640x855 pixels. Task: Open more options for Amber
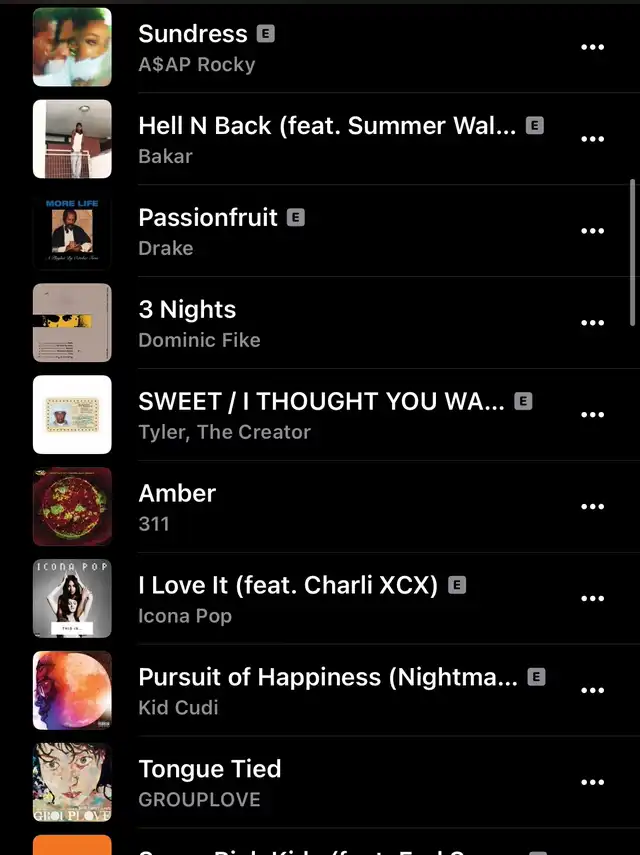[593, 507]
